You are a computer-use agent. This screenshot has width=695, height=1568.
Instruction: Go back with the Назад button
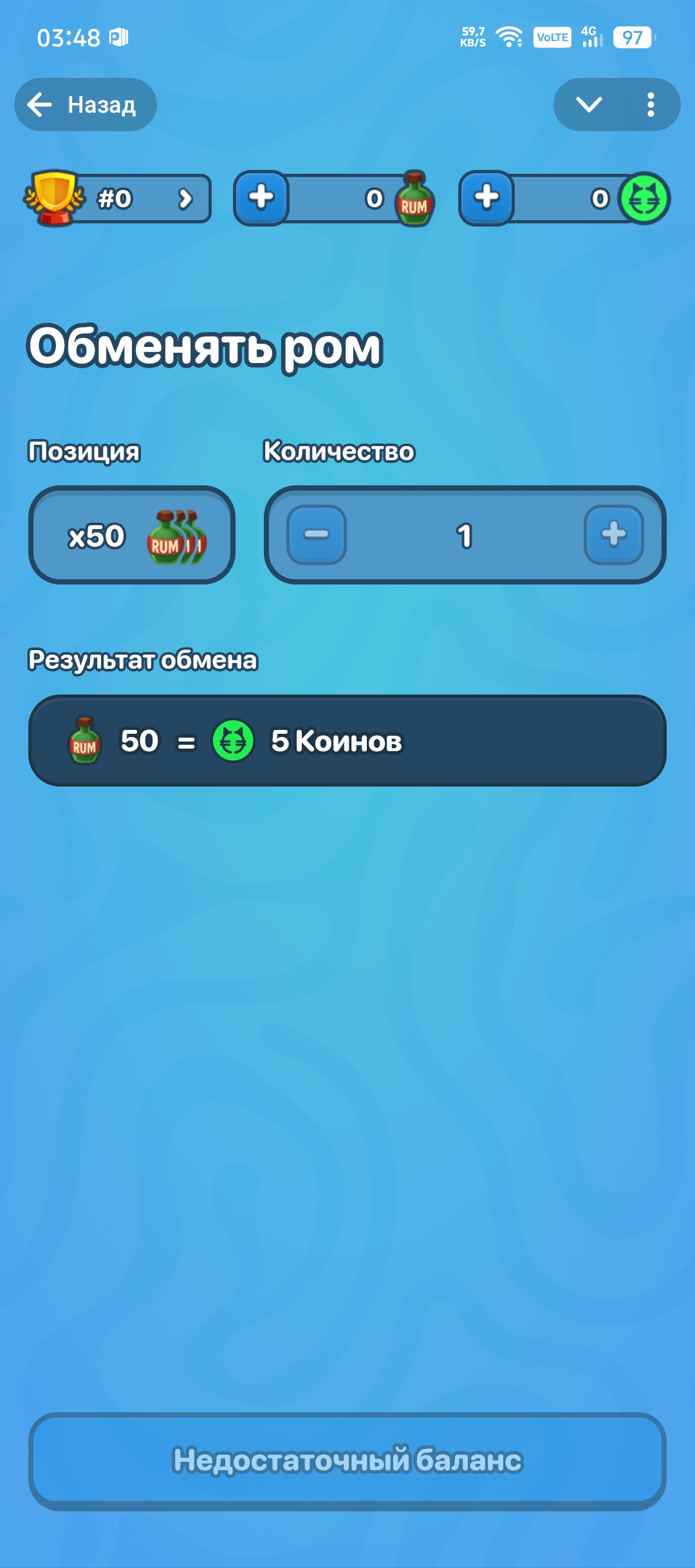pyautogui.click(x=85, y=105)
